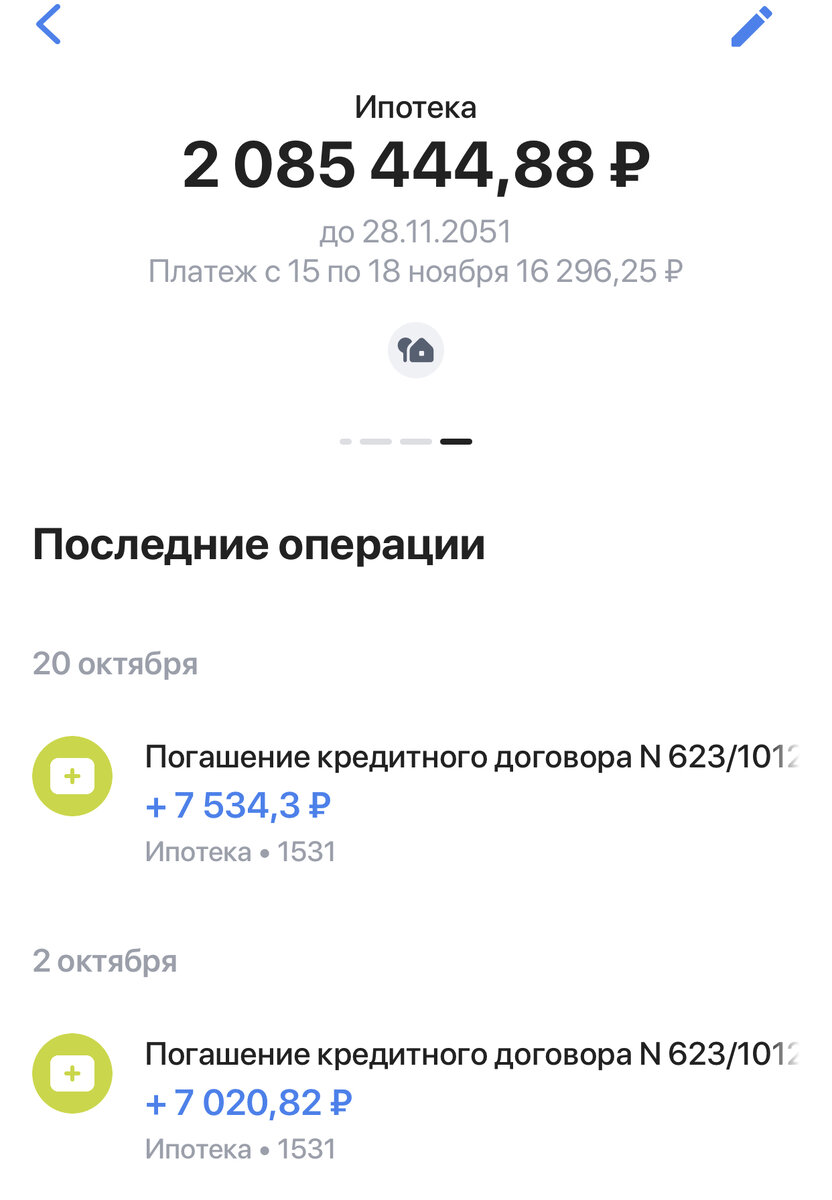832x1200 pixels.
Task: Tap the back arrow chevron
Action: coord(46,25)
